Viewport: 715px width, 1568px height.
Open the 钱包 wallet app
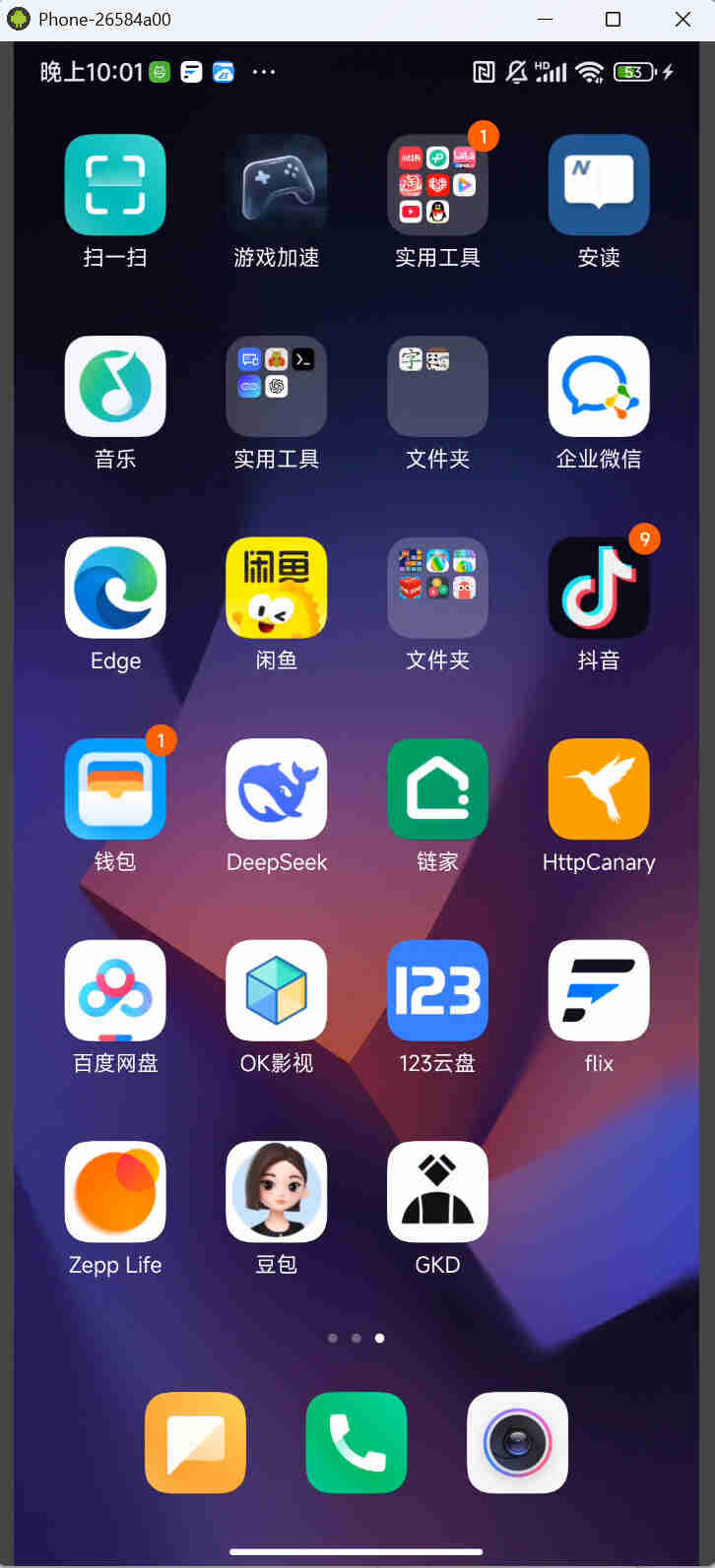pyautogui.click(x=115, y=788)
